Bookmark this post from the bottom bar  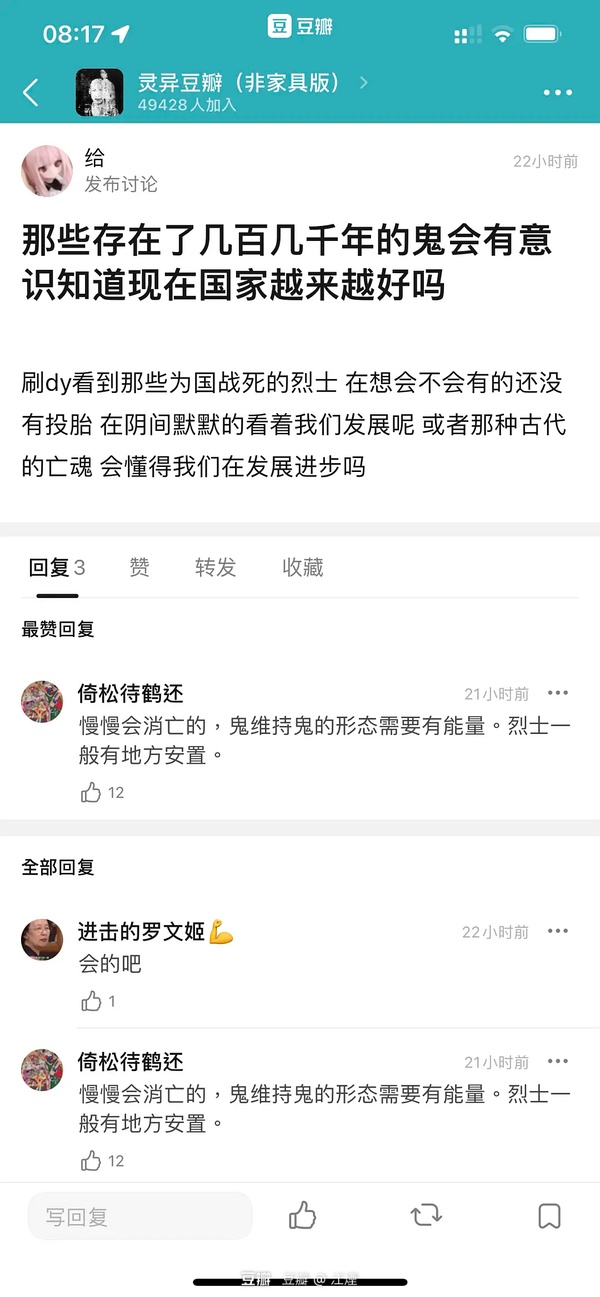[549, 1216]
